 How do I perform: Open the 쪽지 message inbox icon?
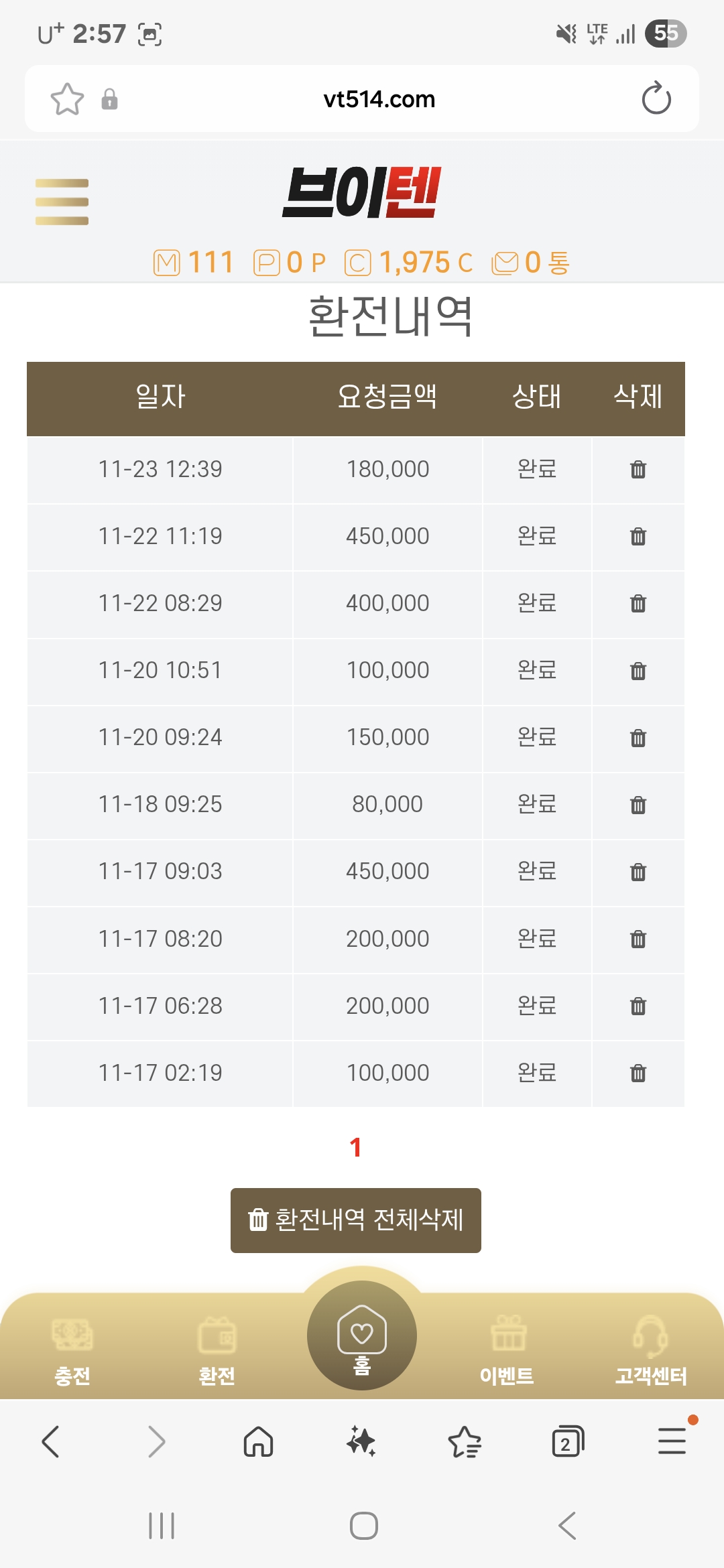pyautogui.click(x=505, y=263)
